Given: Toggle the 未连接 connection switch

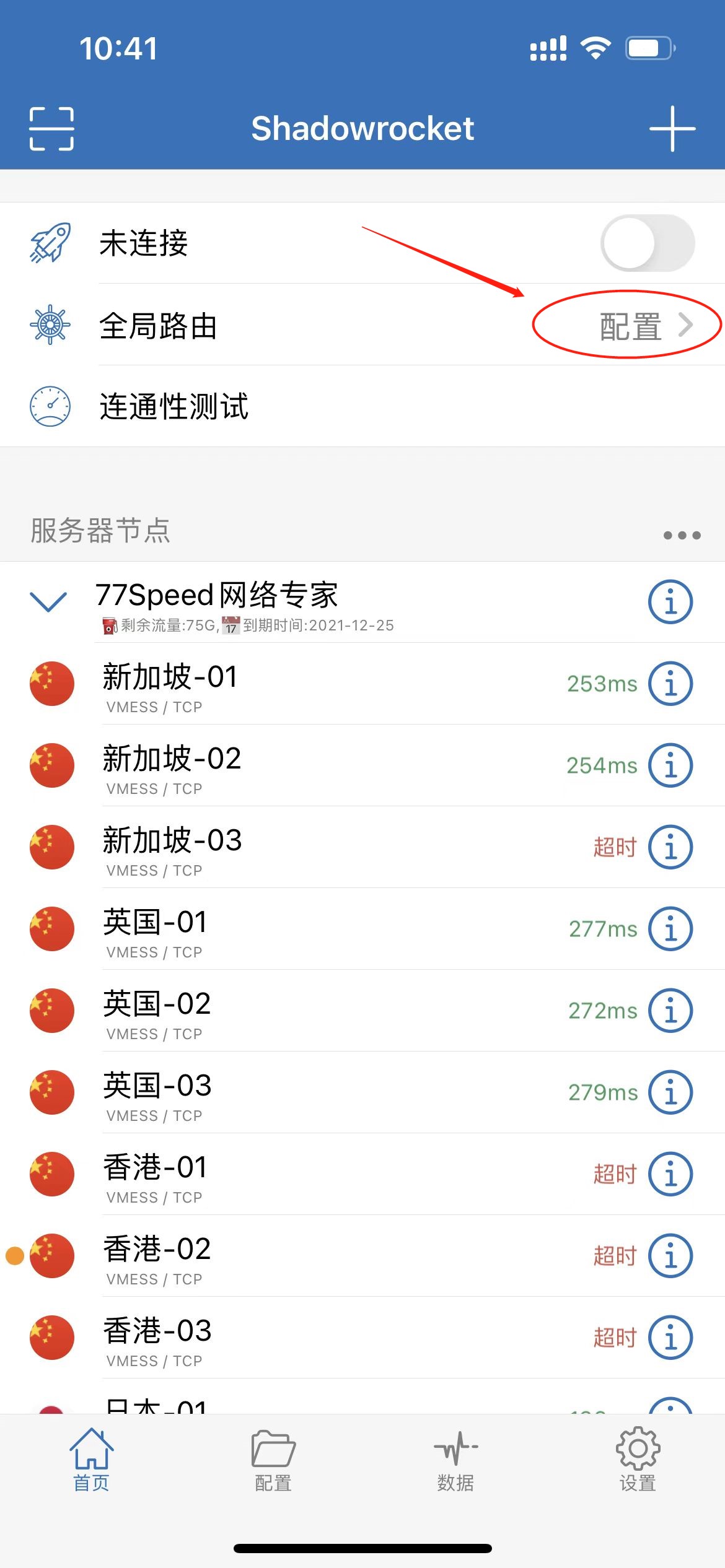Looking at the screenshot, I should coord(648,243).
